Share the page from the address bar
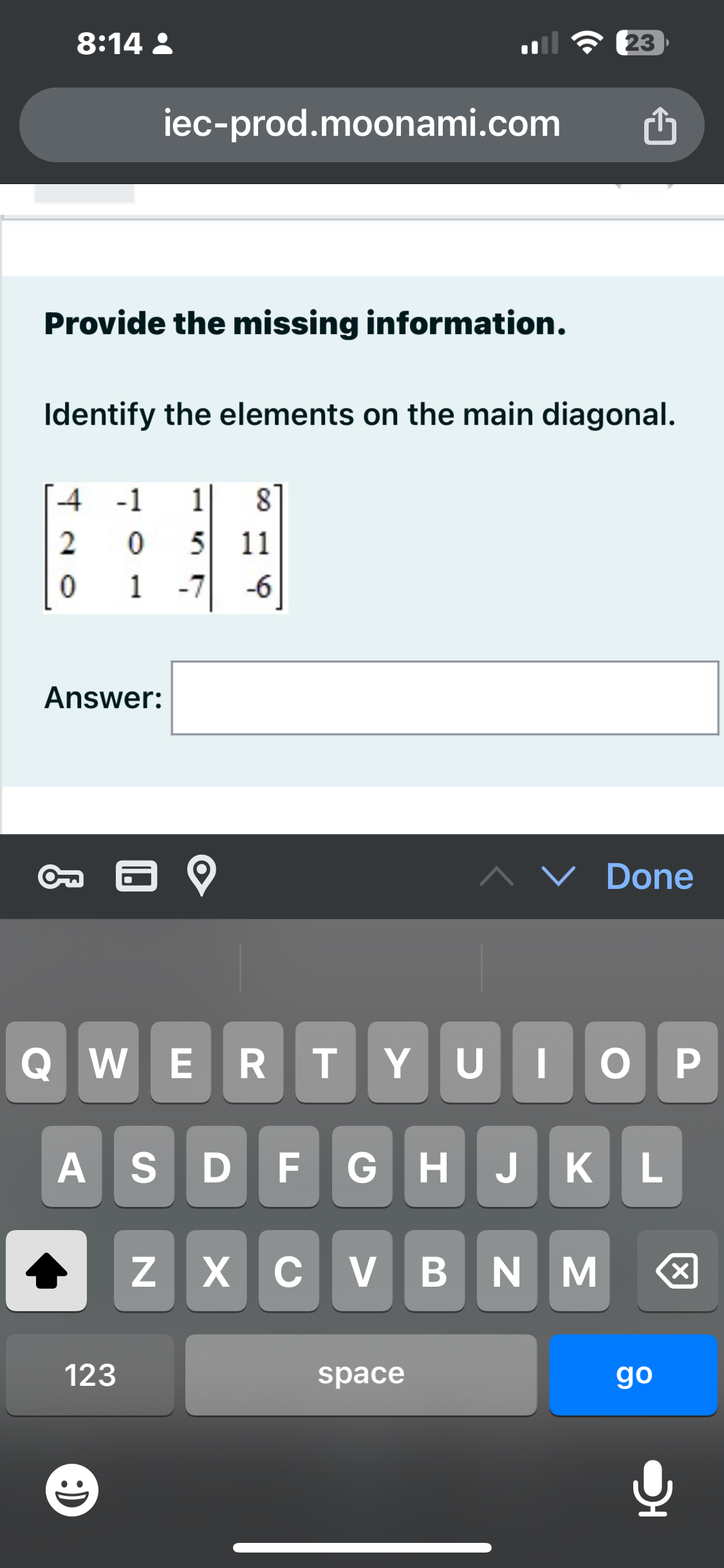Image resolution: width=724 pixels, height=1568 pixels. [660, 126]
